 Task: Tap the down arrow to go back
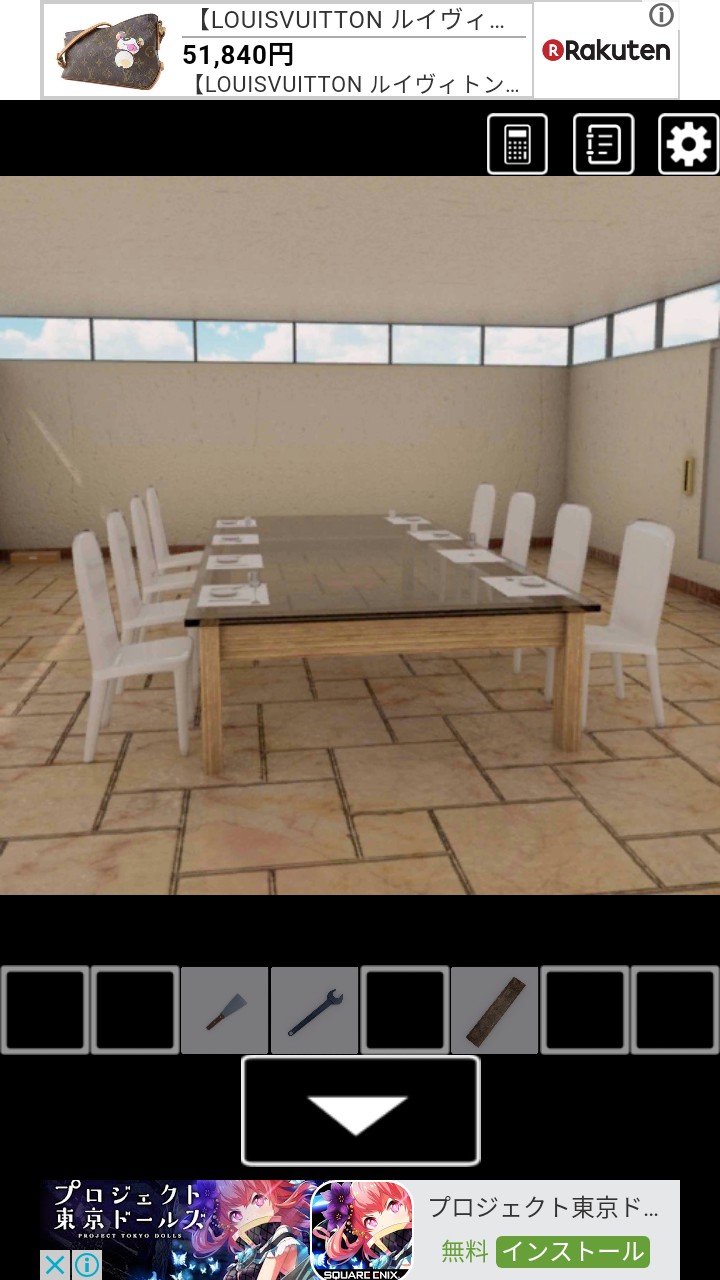coord(360,1111)
